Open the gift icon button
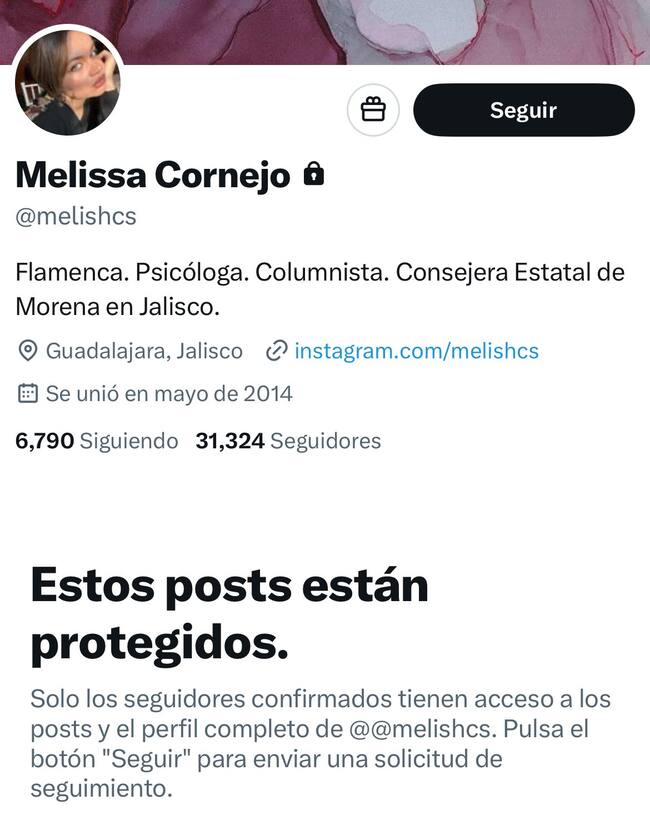Image resolution: width=650 pixels, height=840 pixels. (373, 110)
